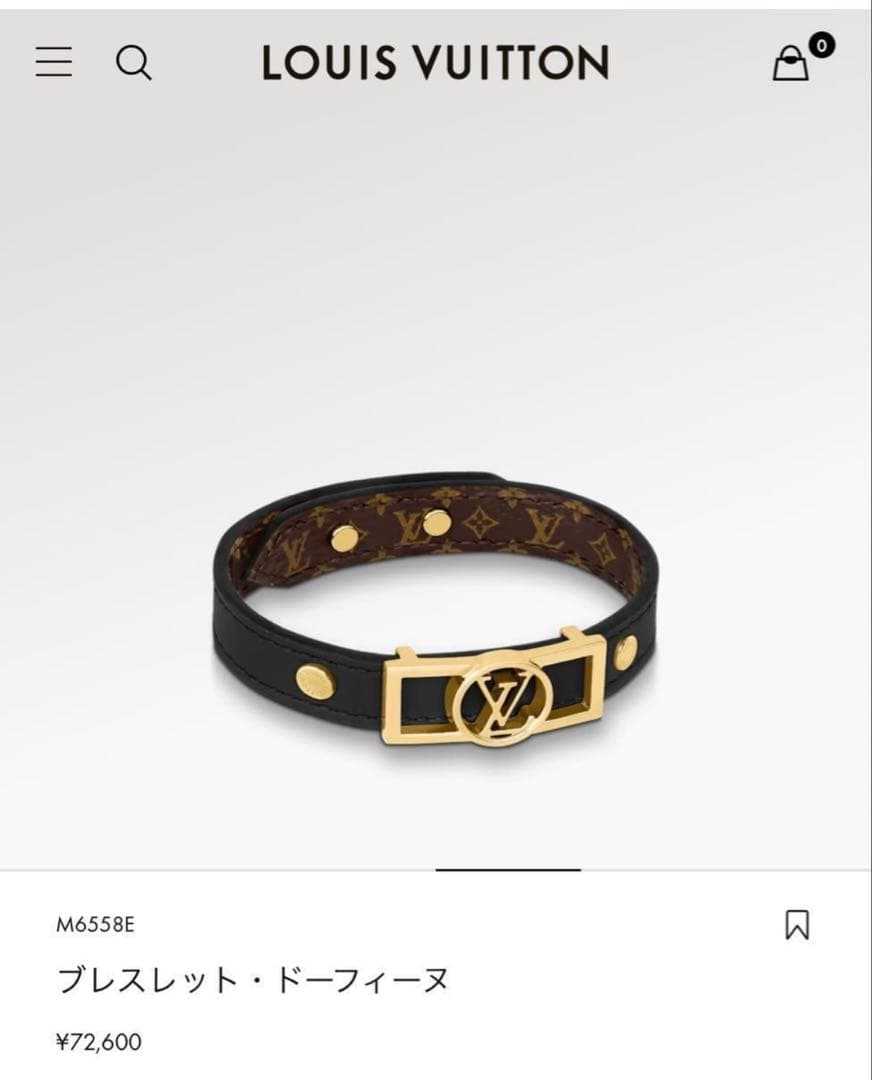View the bracelet product image

(436, 620)
